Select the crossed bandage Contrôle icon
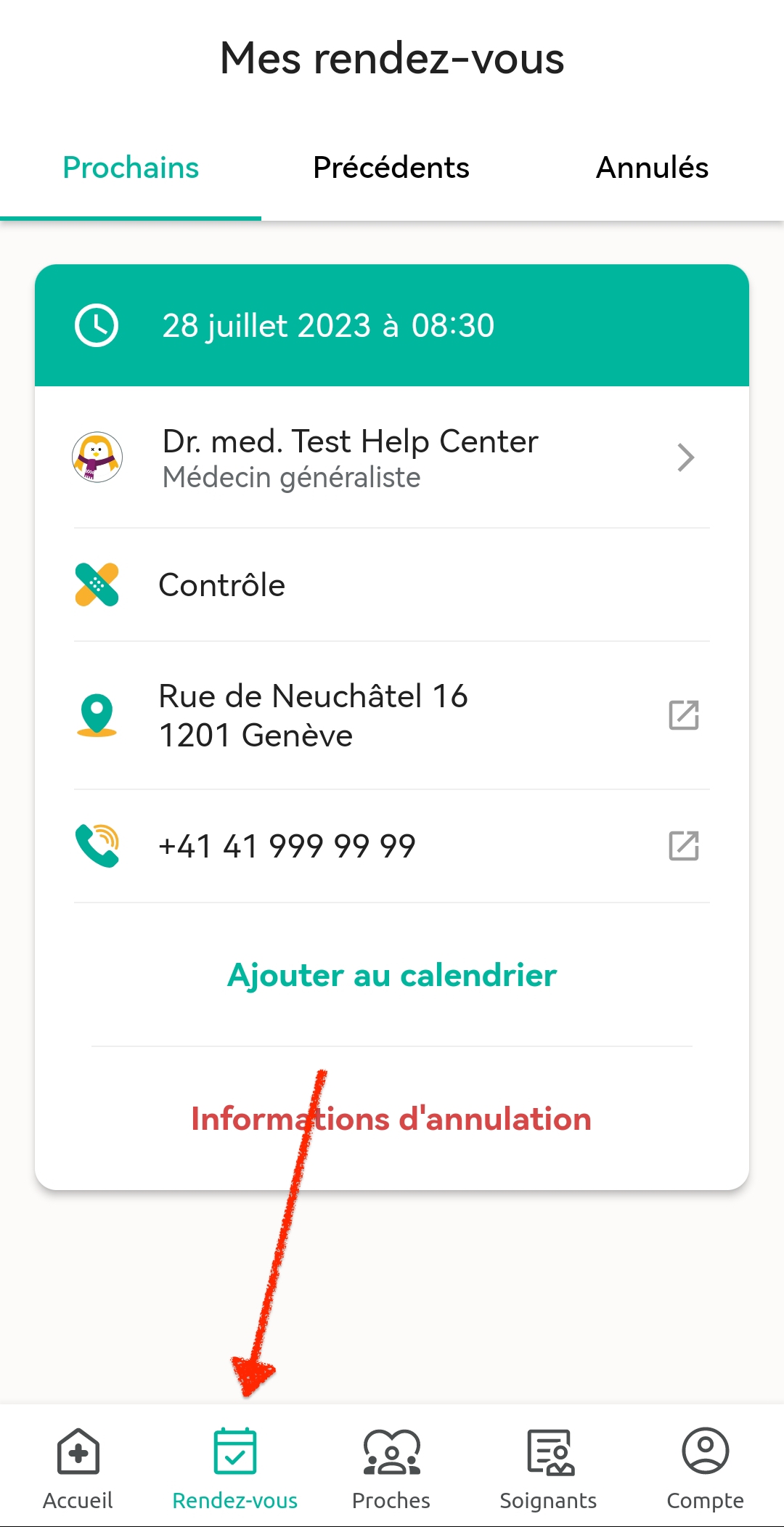Viewport: 784px width, 1527px height. [x=97, y=584]
